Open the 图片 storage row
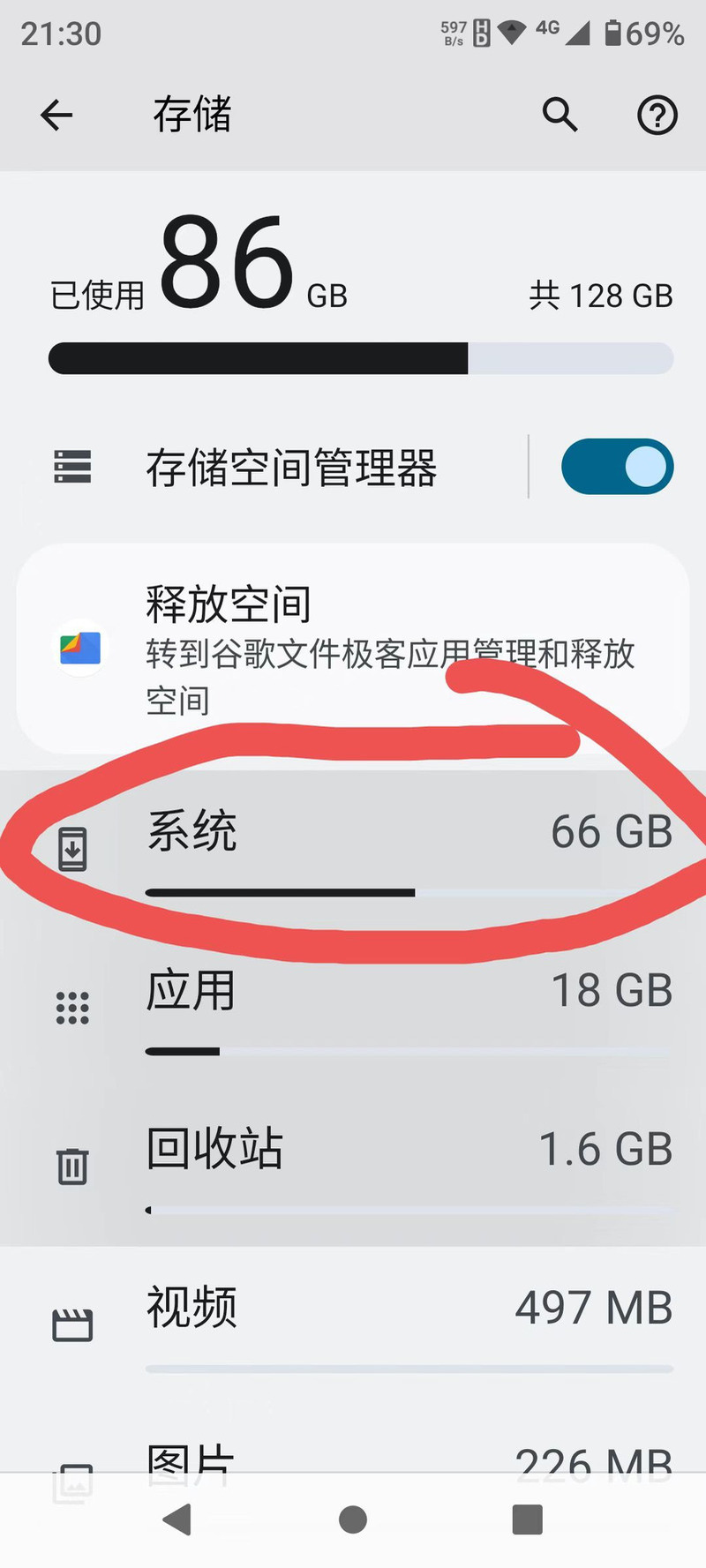This screenshot has height=1568, width=706. (x=353, y=1456)
